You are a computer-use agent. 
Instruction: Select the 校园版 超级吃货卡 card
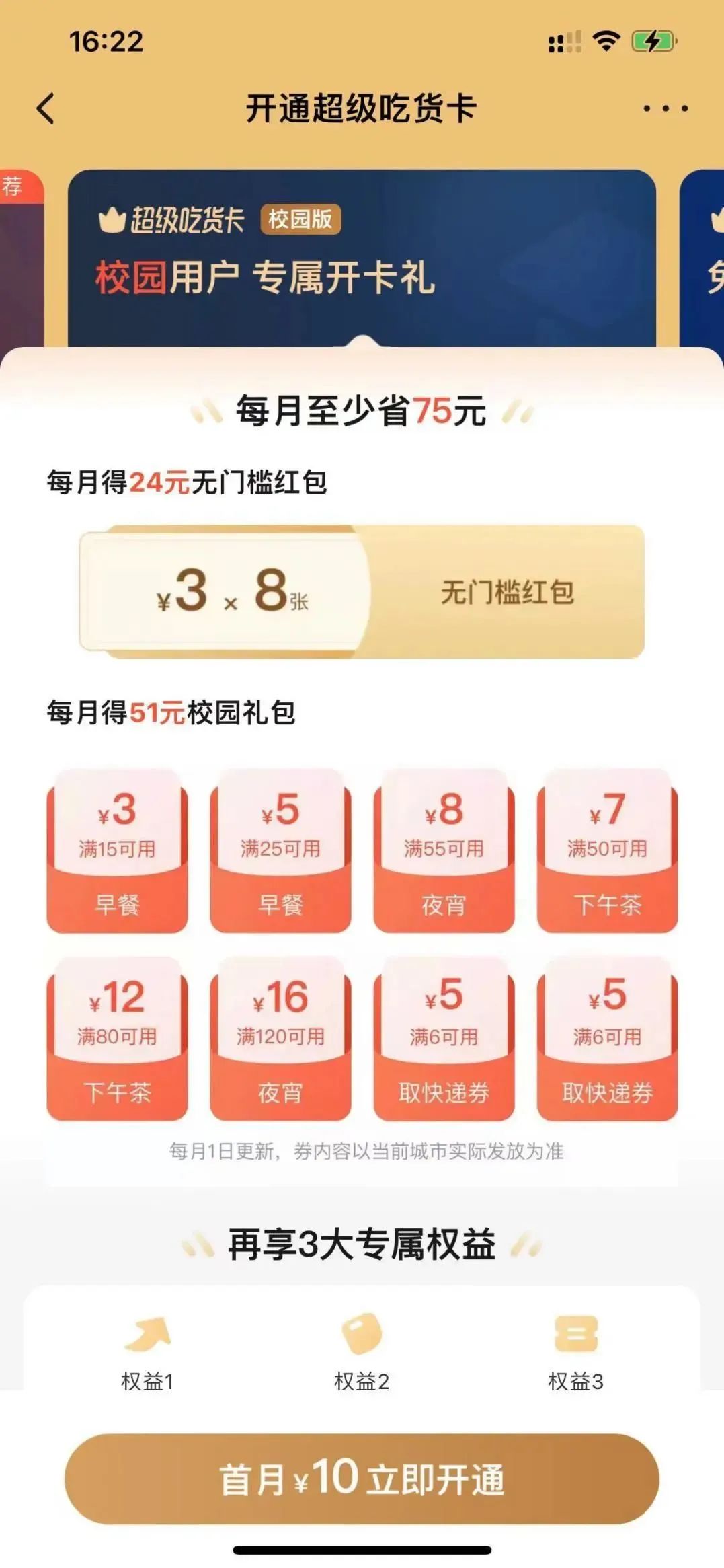click(x=361, y=258)
